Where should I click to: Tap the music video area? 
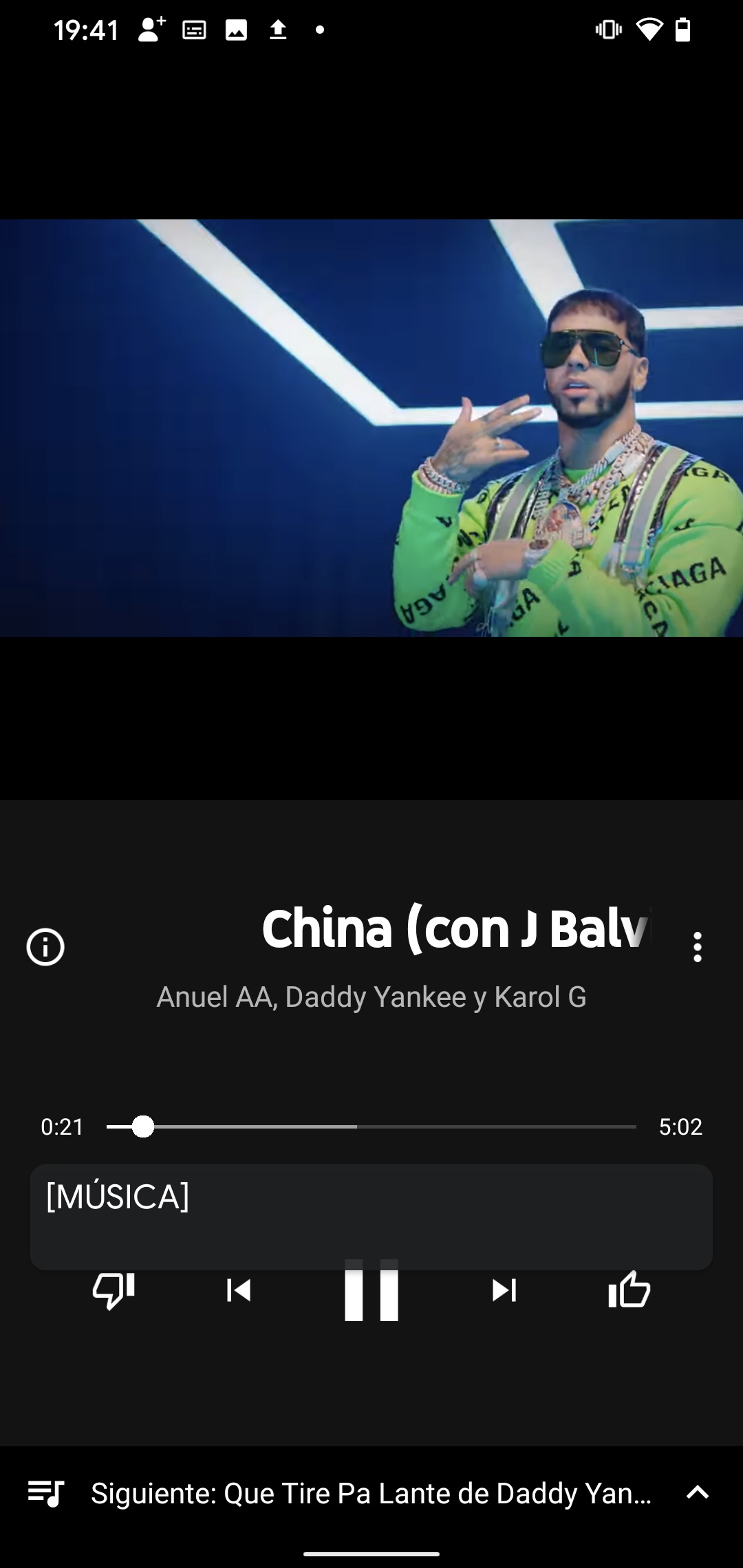pyautogui.click(x=371, y=428)
